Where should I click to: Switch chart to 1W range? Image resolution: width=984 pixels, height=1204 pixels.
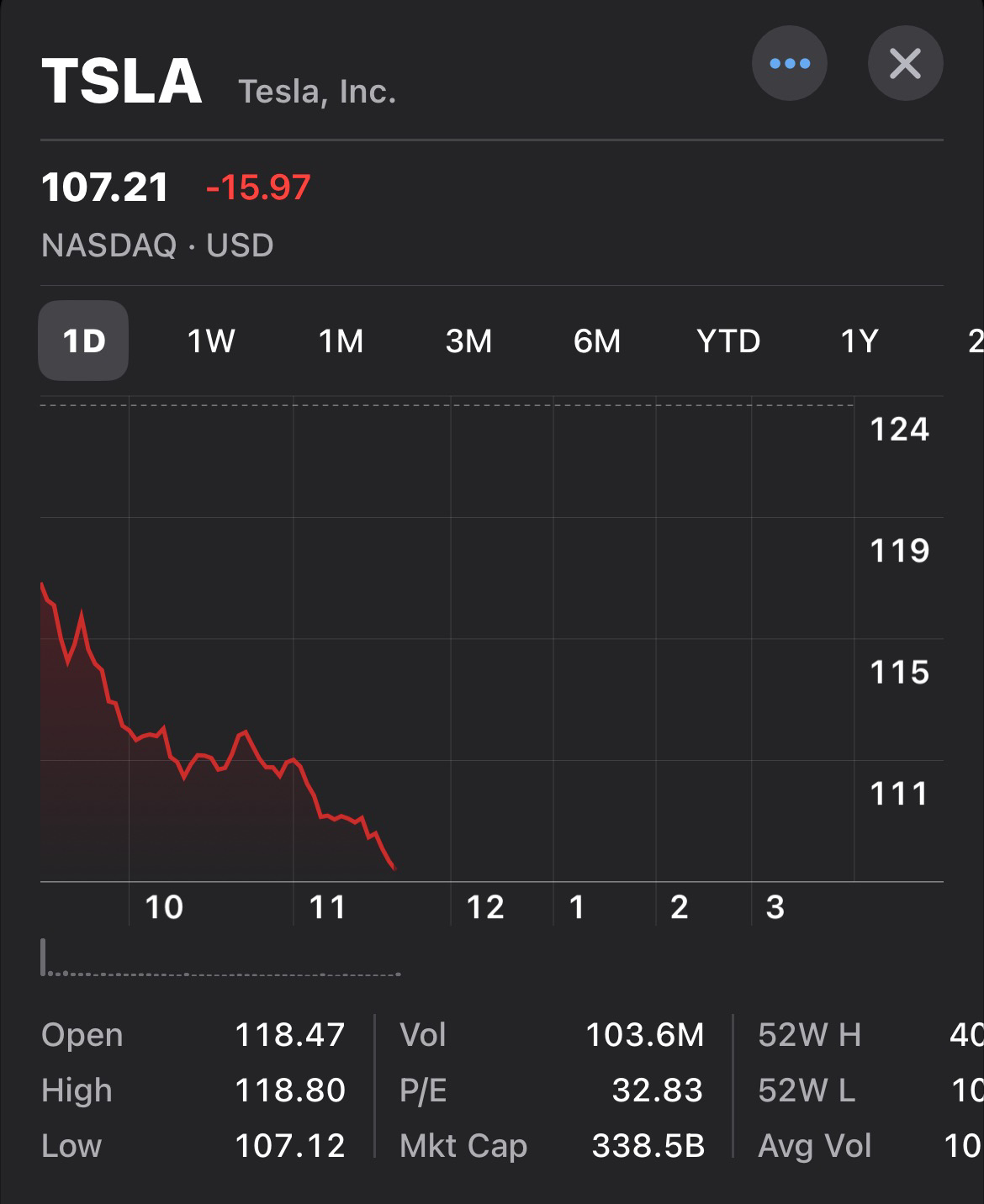coord(210,341)
